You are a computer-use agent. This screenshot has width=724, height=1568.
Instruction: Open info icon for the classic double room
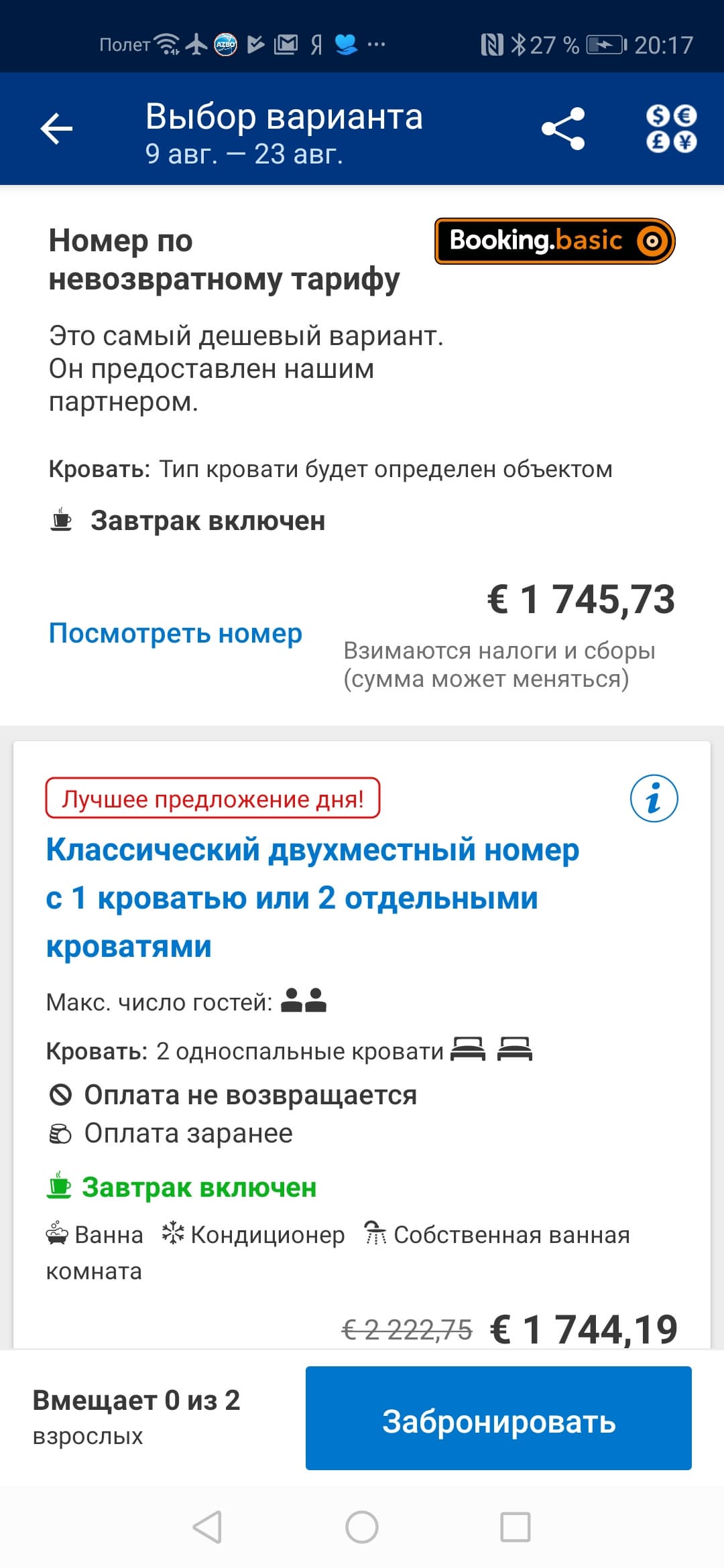(654, 799)
